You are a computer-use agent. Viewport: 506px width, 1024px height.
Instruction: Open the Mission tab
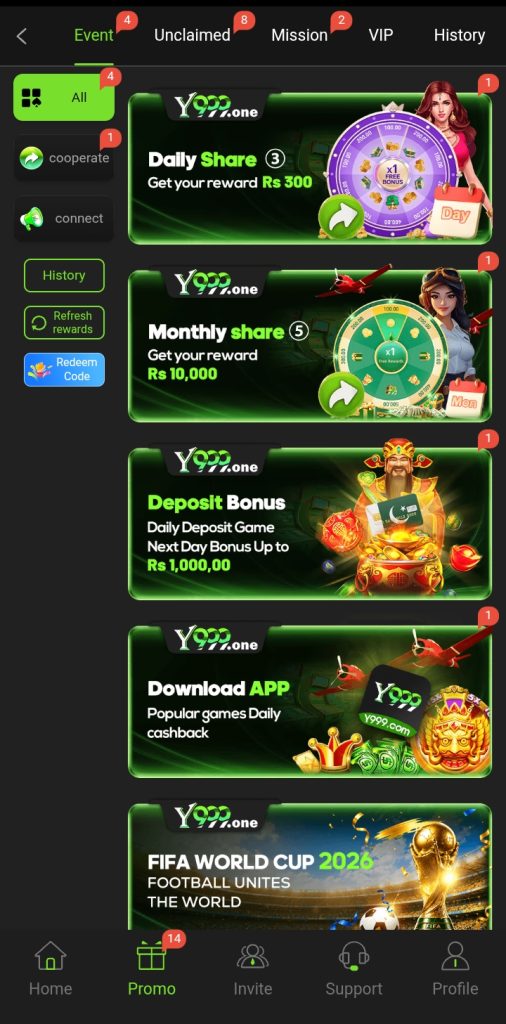(299, 35)
